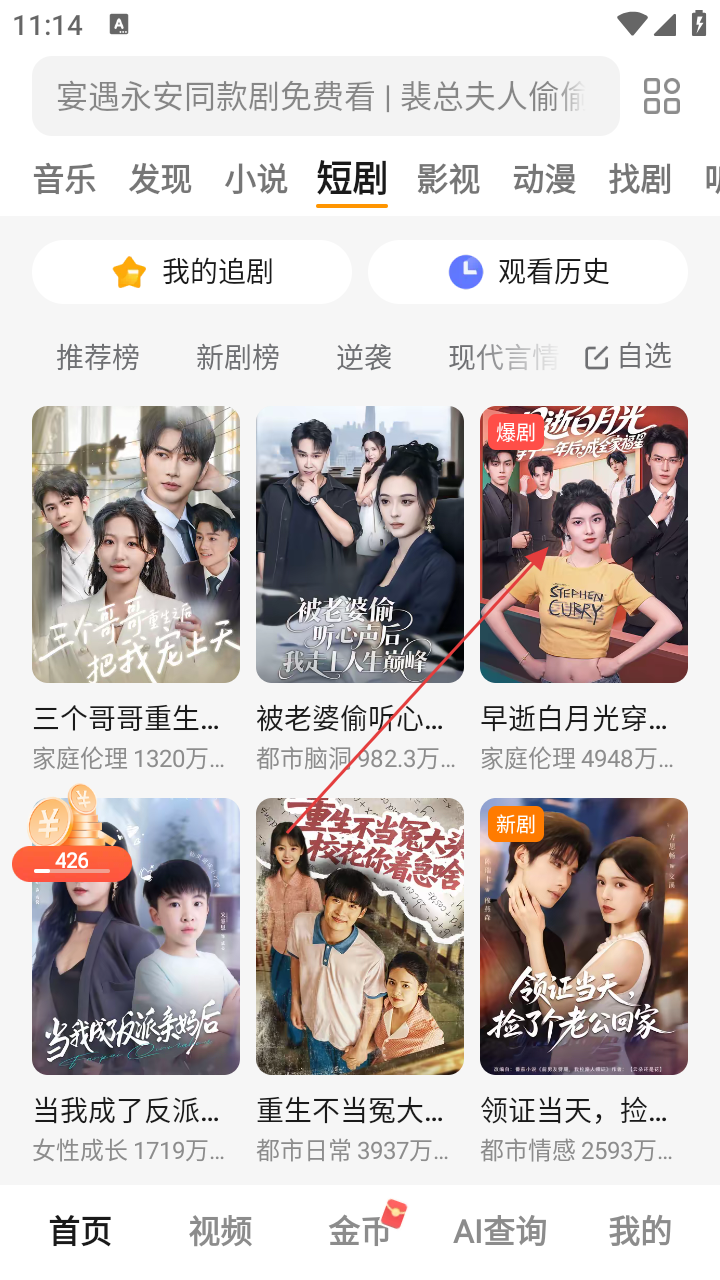Switch to the 发现 tab
This screenshot has width=720, height=1280.
(x=160, y=179)
